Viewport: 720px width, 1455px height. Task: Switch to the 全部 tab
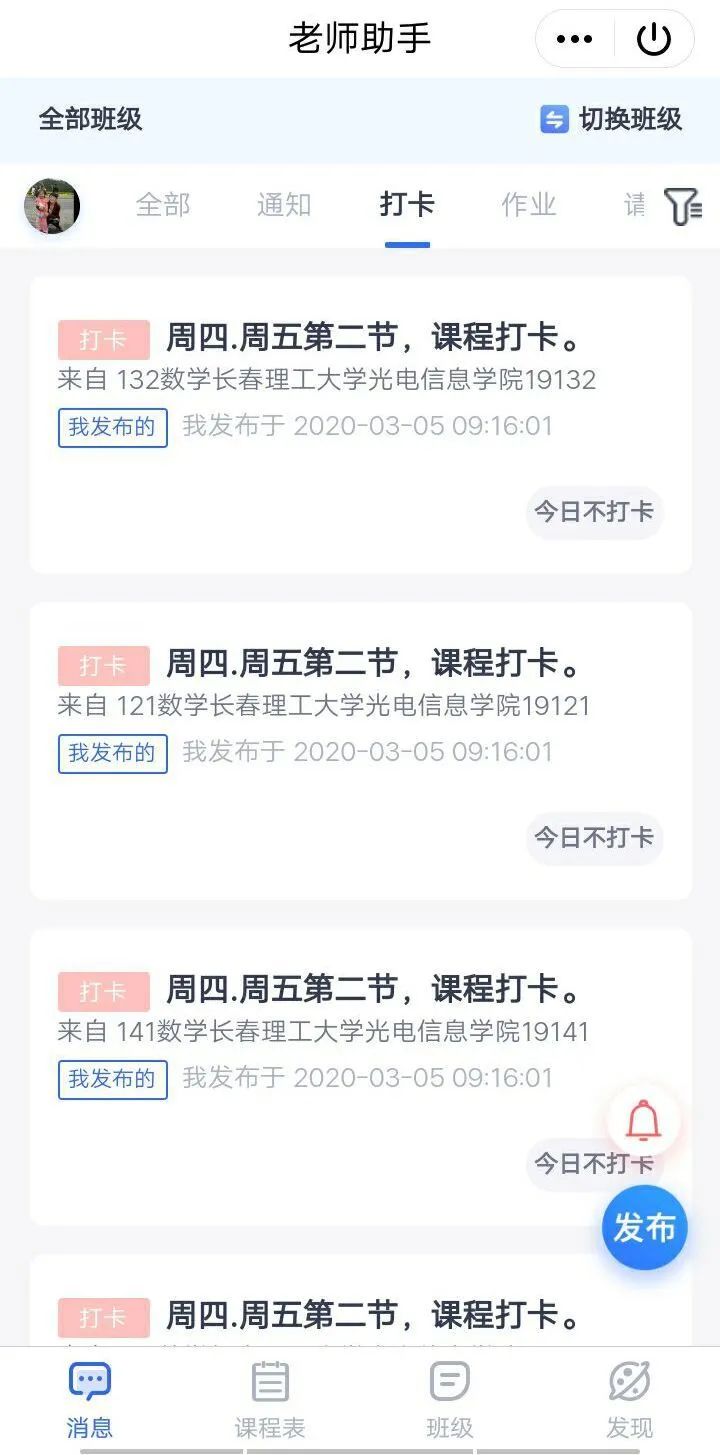tap(163, 205)
